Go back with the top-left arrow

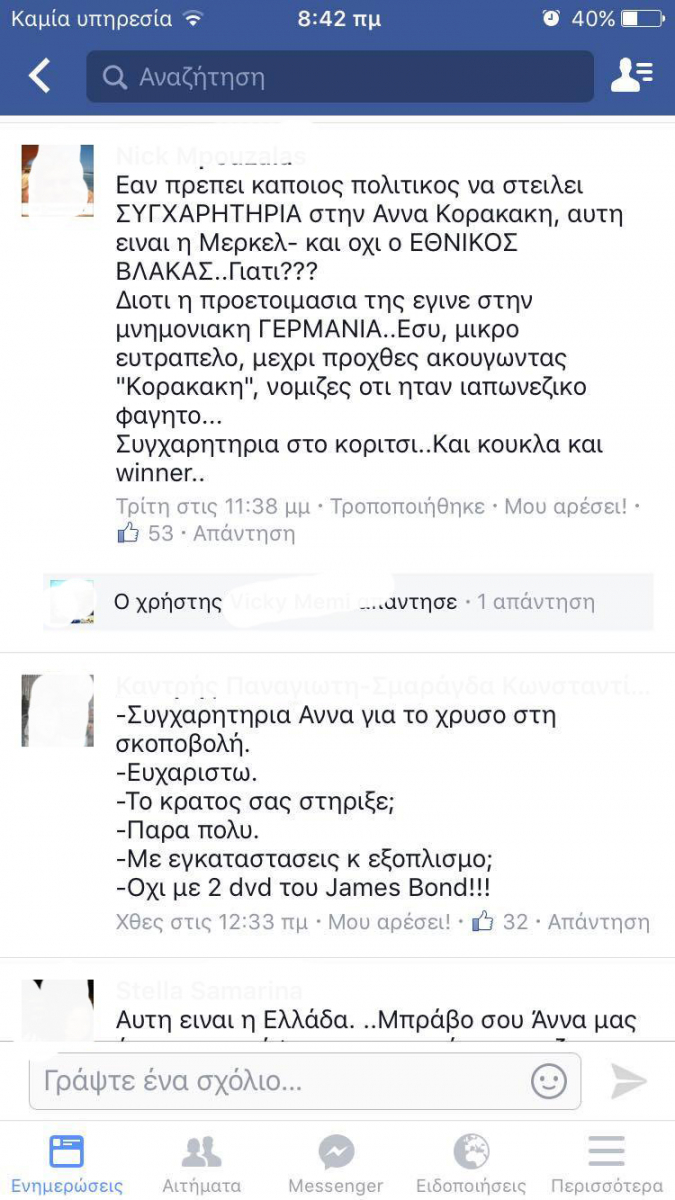[x=39, y=76]
